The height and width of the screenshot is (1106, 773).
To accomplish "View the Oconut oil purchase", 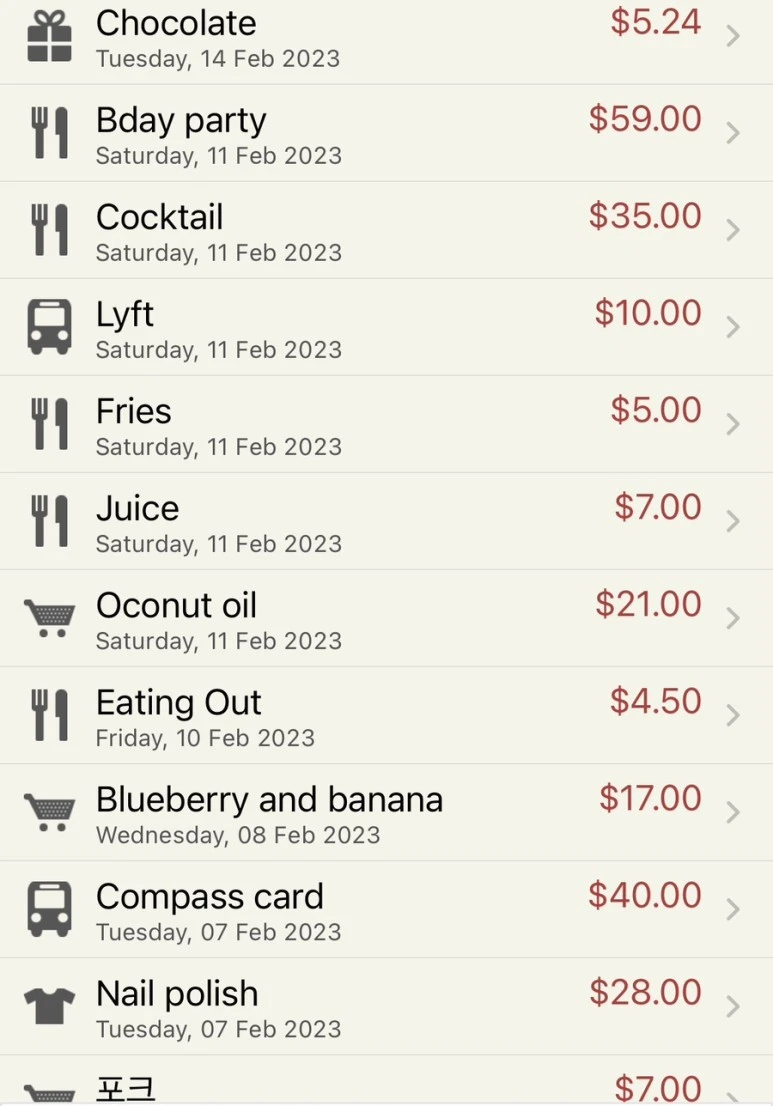I will [x=386, y=618].
